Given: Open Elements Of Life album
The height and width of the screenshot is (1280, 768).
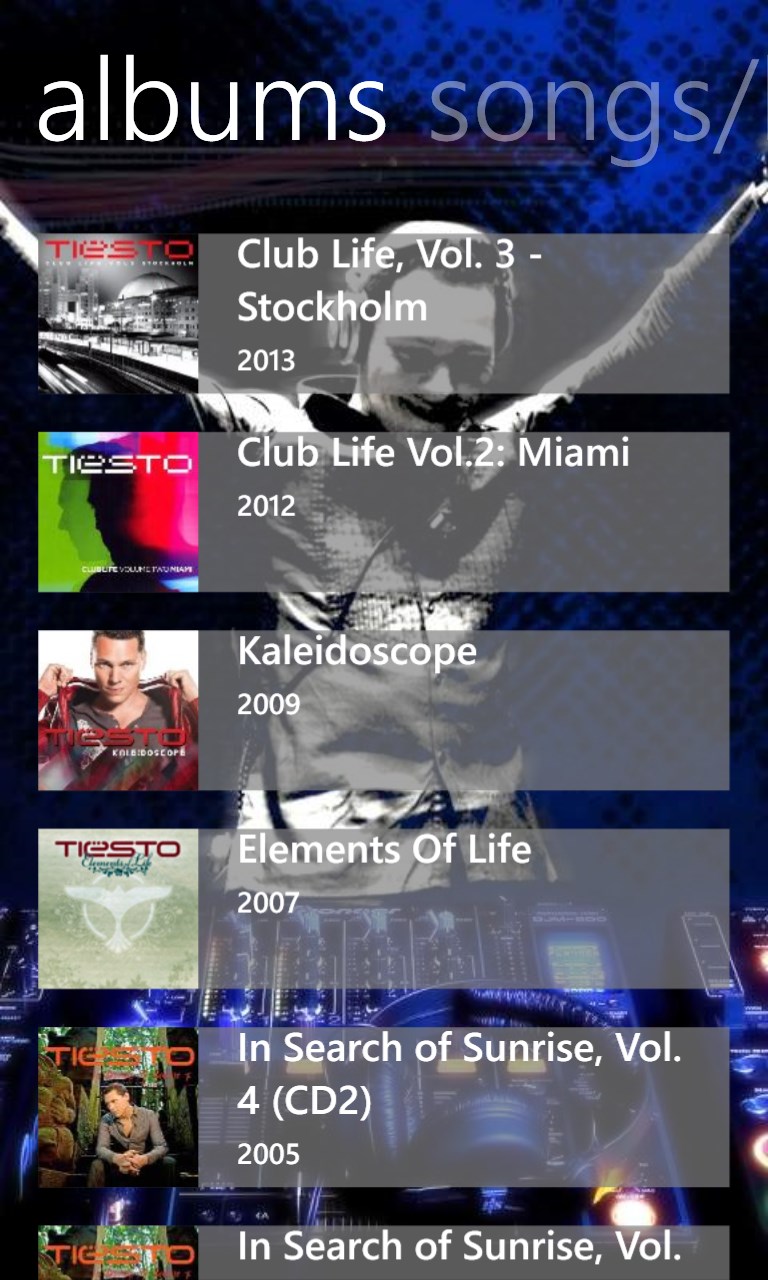Looking at the screenshot, I should coord(385,907).
